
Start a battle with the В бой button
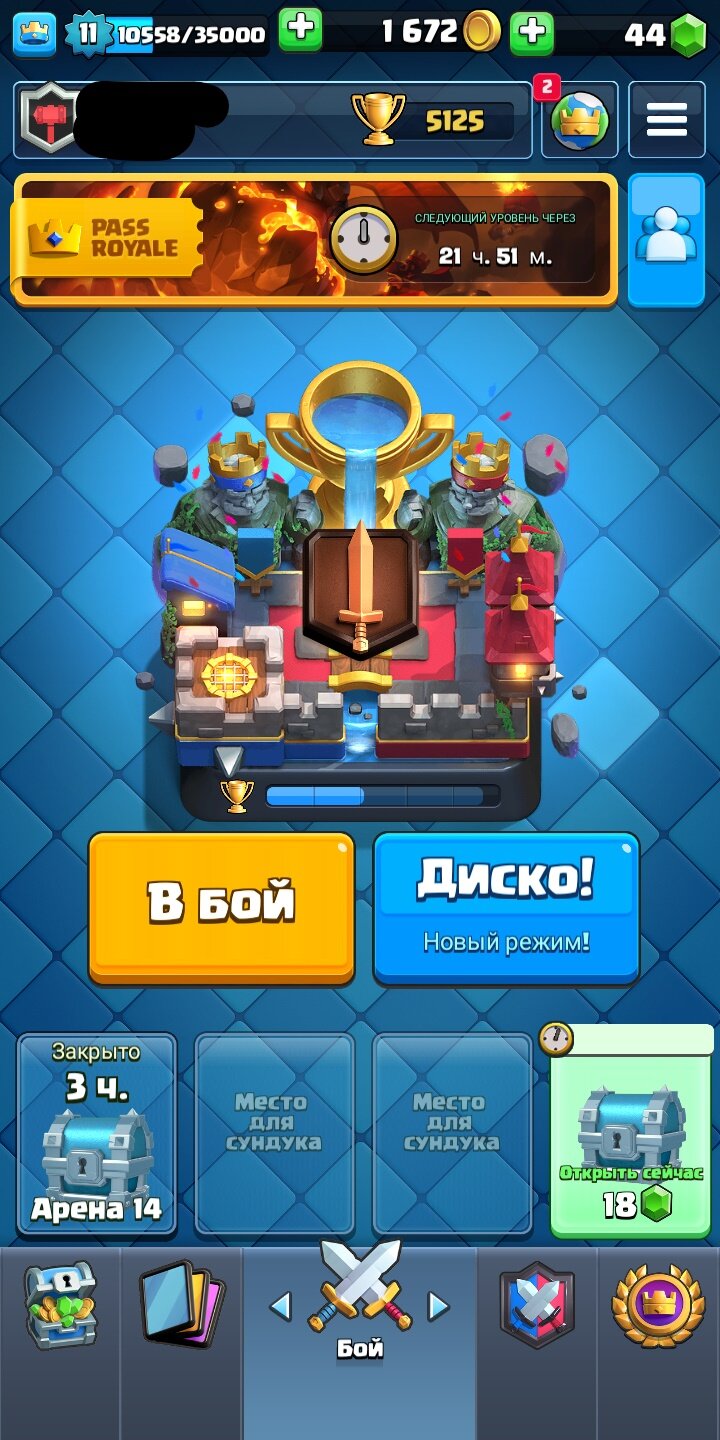click(x=221, y=907)
